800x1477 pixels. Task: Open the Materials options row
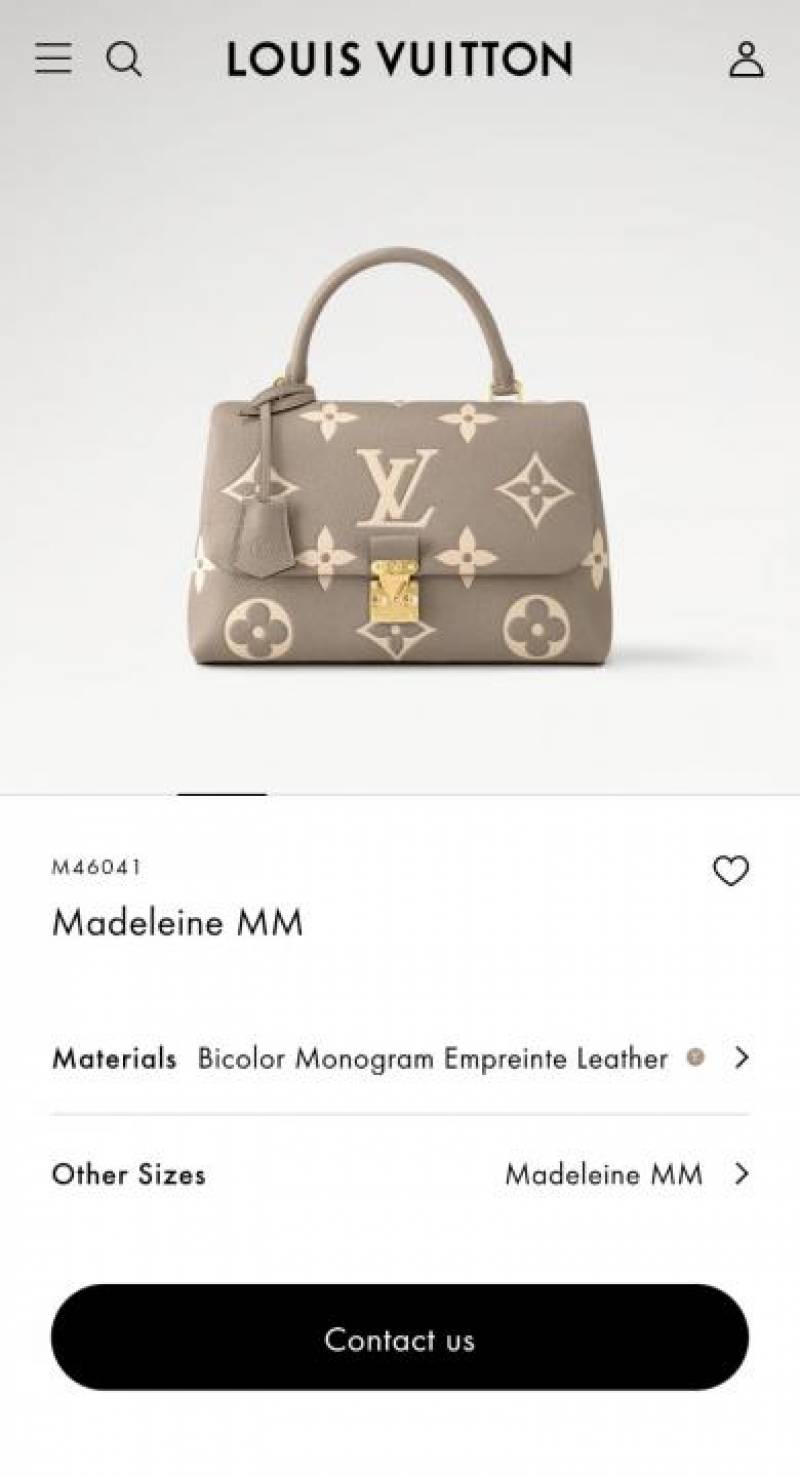[x=400, y=1058]
